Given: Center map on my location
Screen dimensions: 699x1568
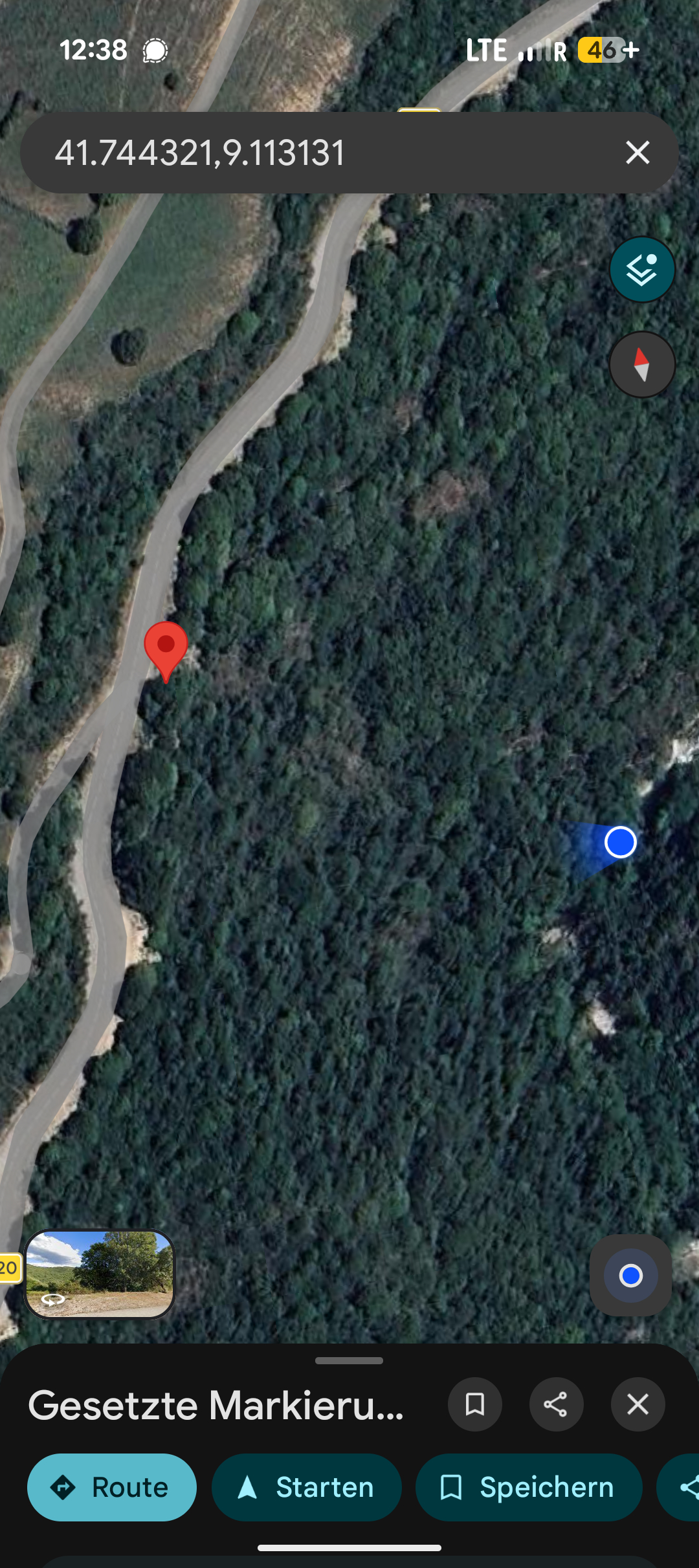Looking at the screenshot, I should click(x=630, y=1276).
